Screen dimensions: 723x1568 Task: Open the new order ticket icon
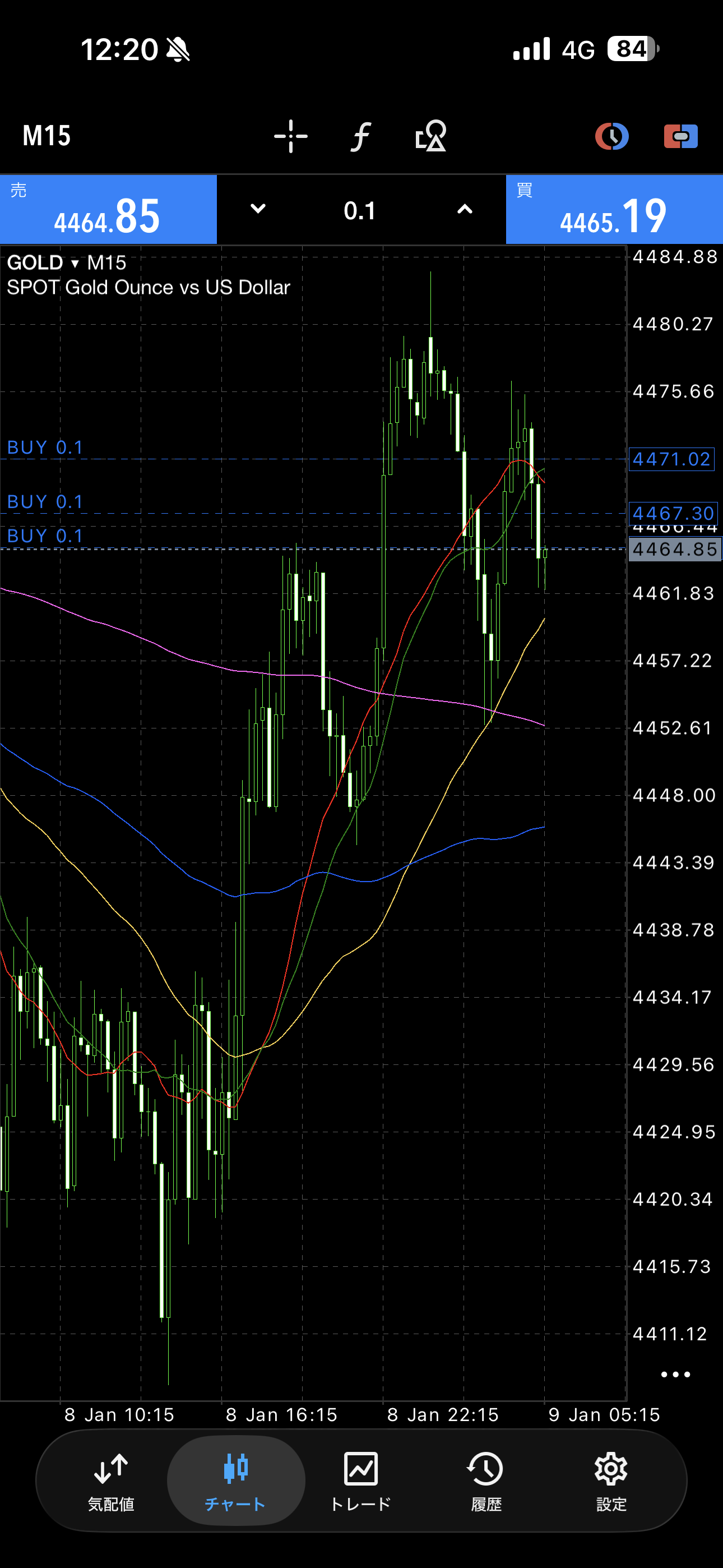[x=680, y=136]
